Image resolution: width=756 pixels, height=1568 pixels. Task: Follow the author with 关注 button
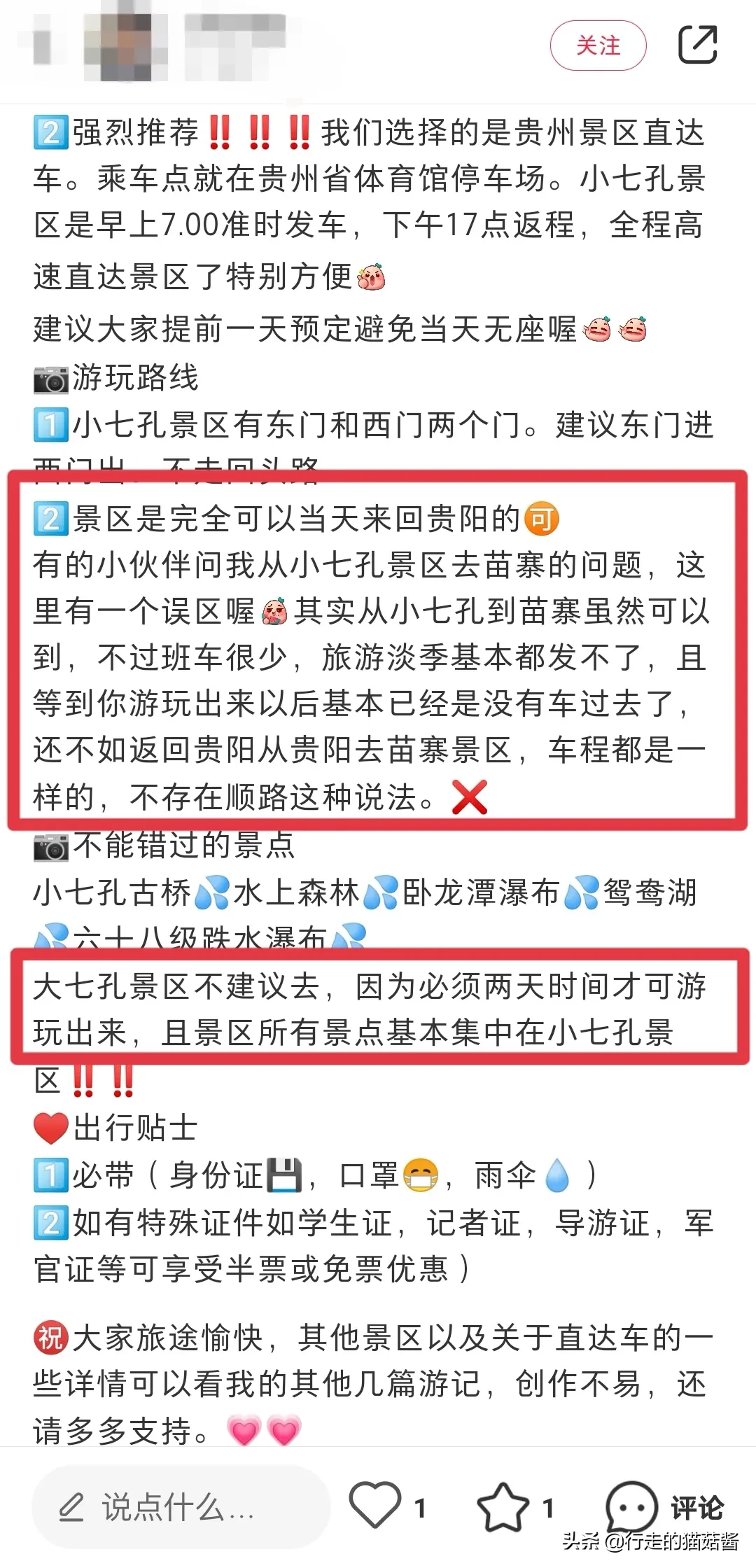click(598, 46)
